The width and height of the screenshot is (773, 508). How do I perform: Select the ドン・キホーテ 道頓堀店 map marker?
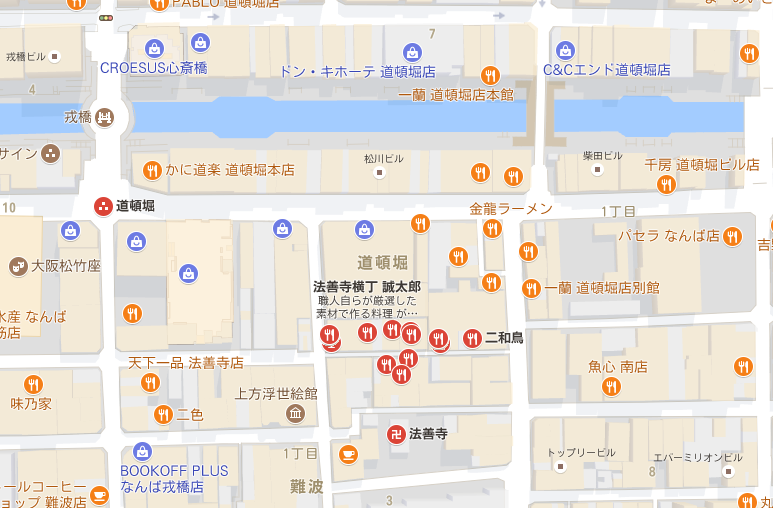click(411, 52)
